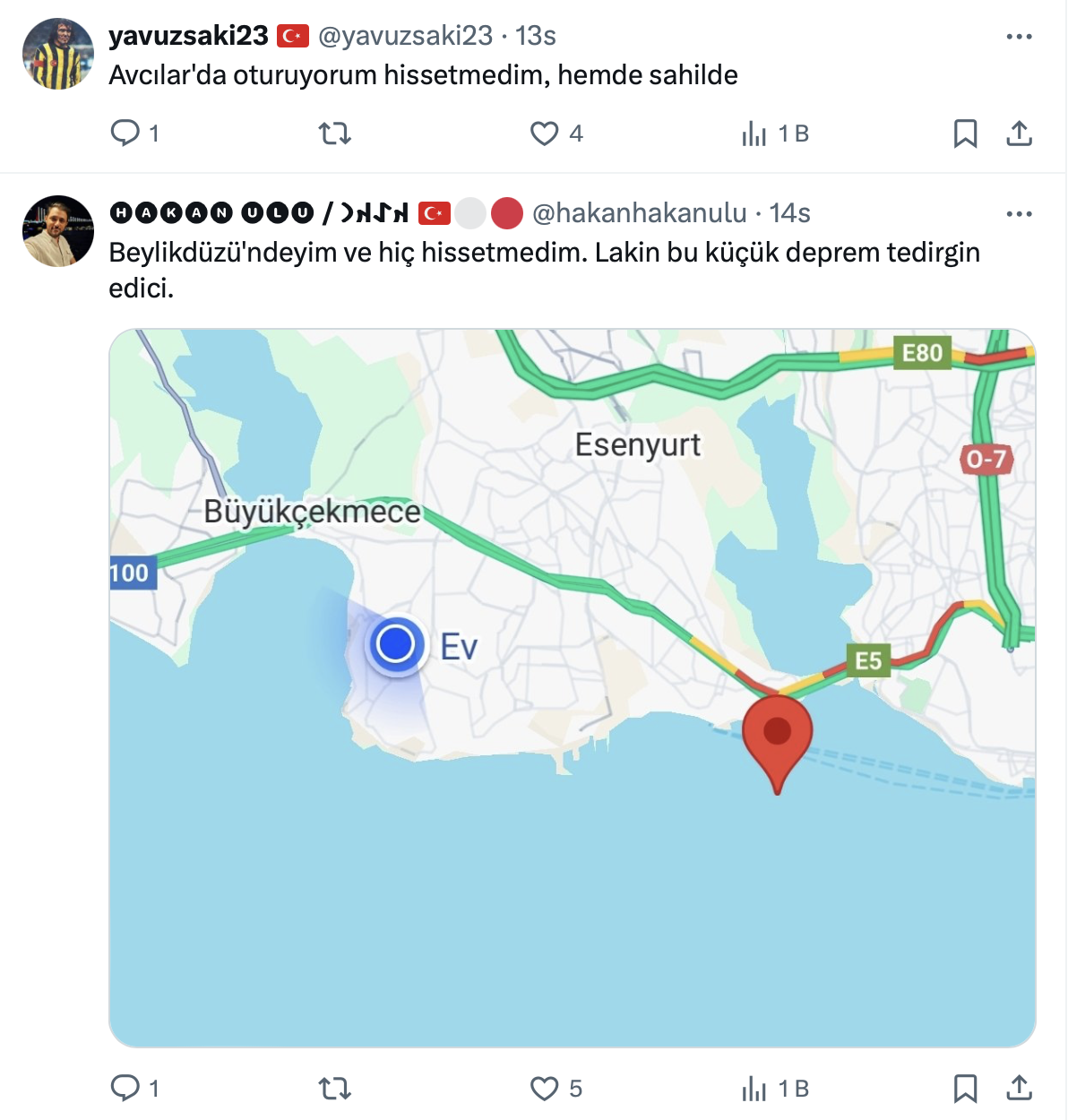This screenshot has width=1068, height=1120.
Task: Visit the @yavuzsaki23 handle link
Action: click(x=405, y=36)
